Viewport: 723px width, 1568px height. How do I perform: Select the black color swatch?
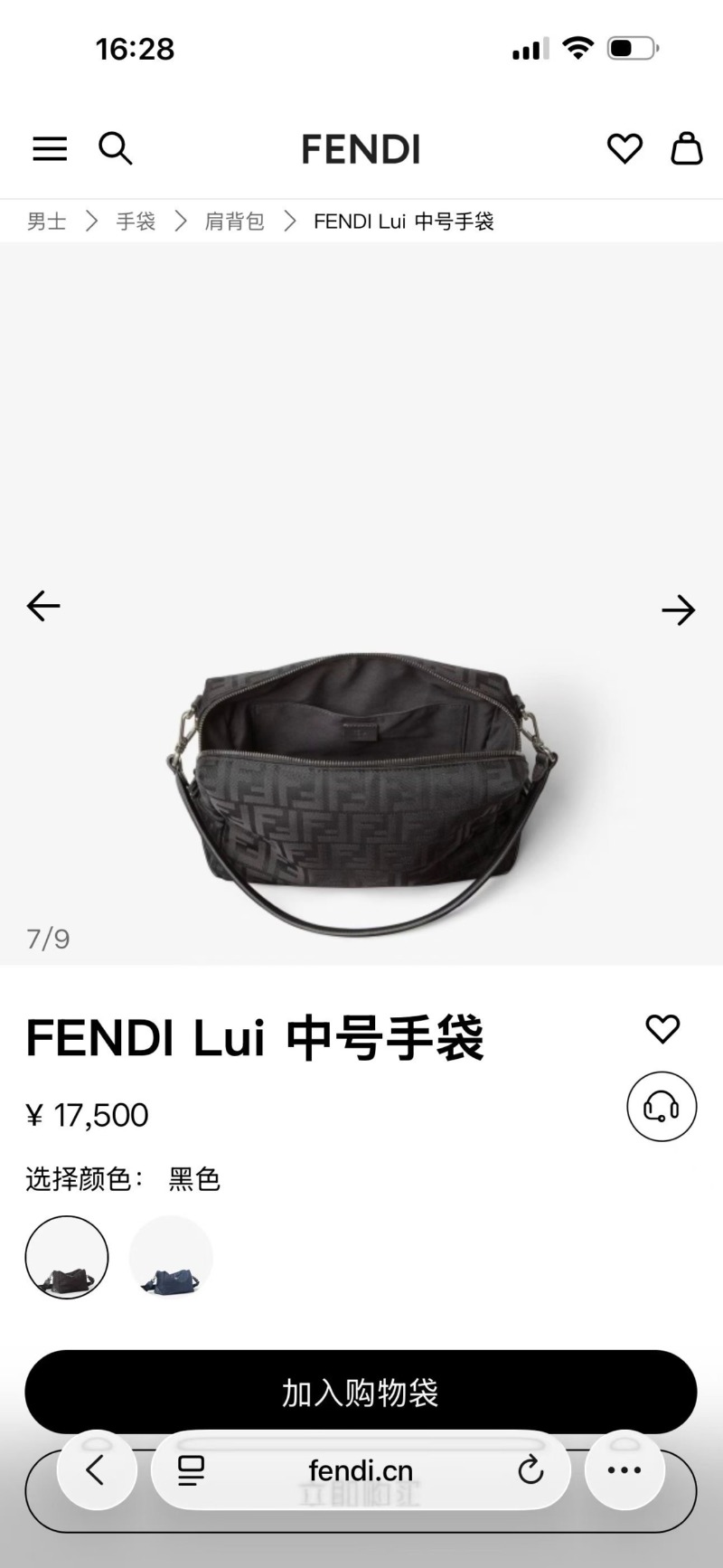pyautogui.click(x=67, y=1257)
